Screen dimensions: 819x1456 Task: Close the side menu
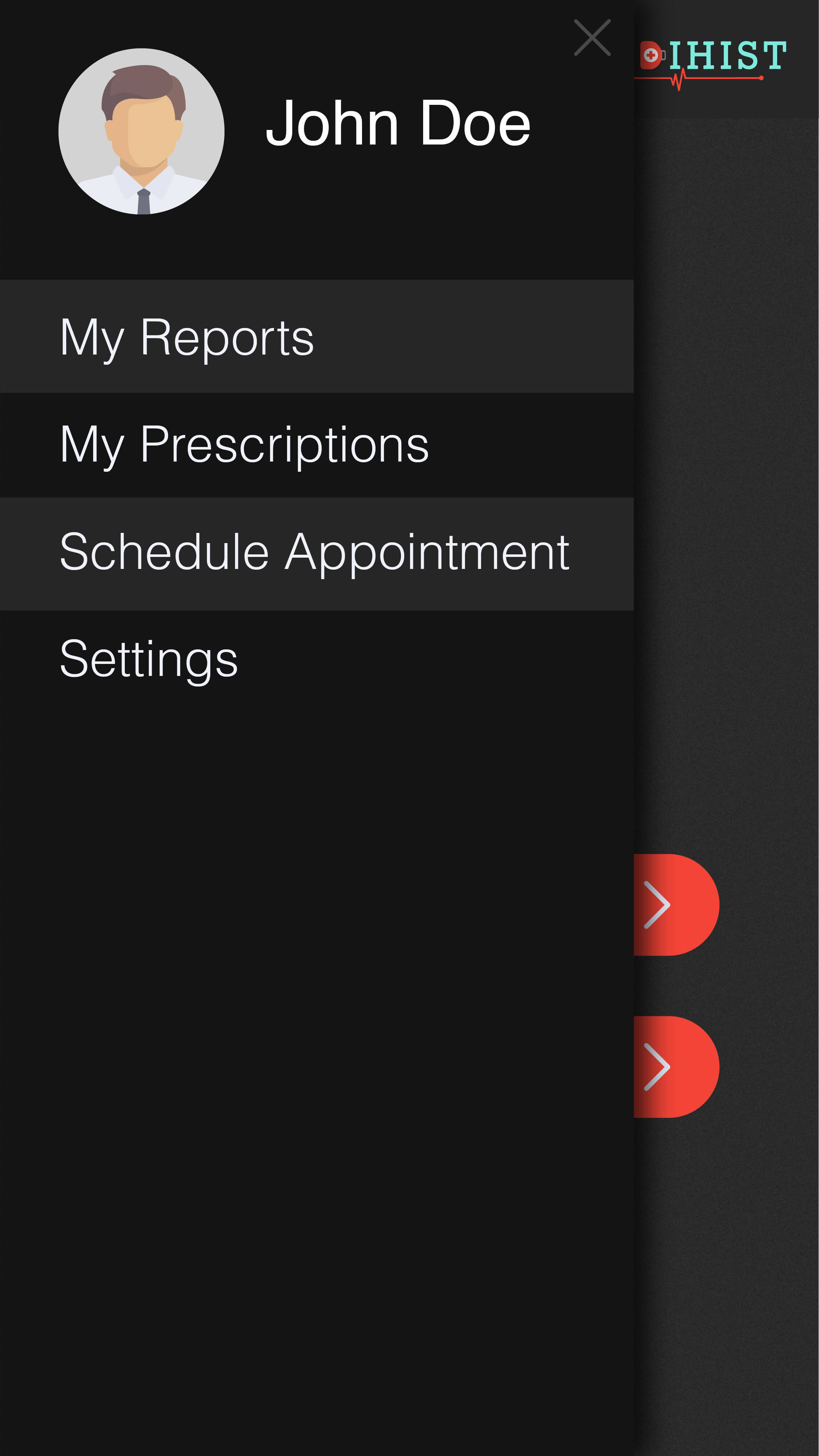click(592, 38)
